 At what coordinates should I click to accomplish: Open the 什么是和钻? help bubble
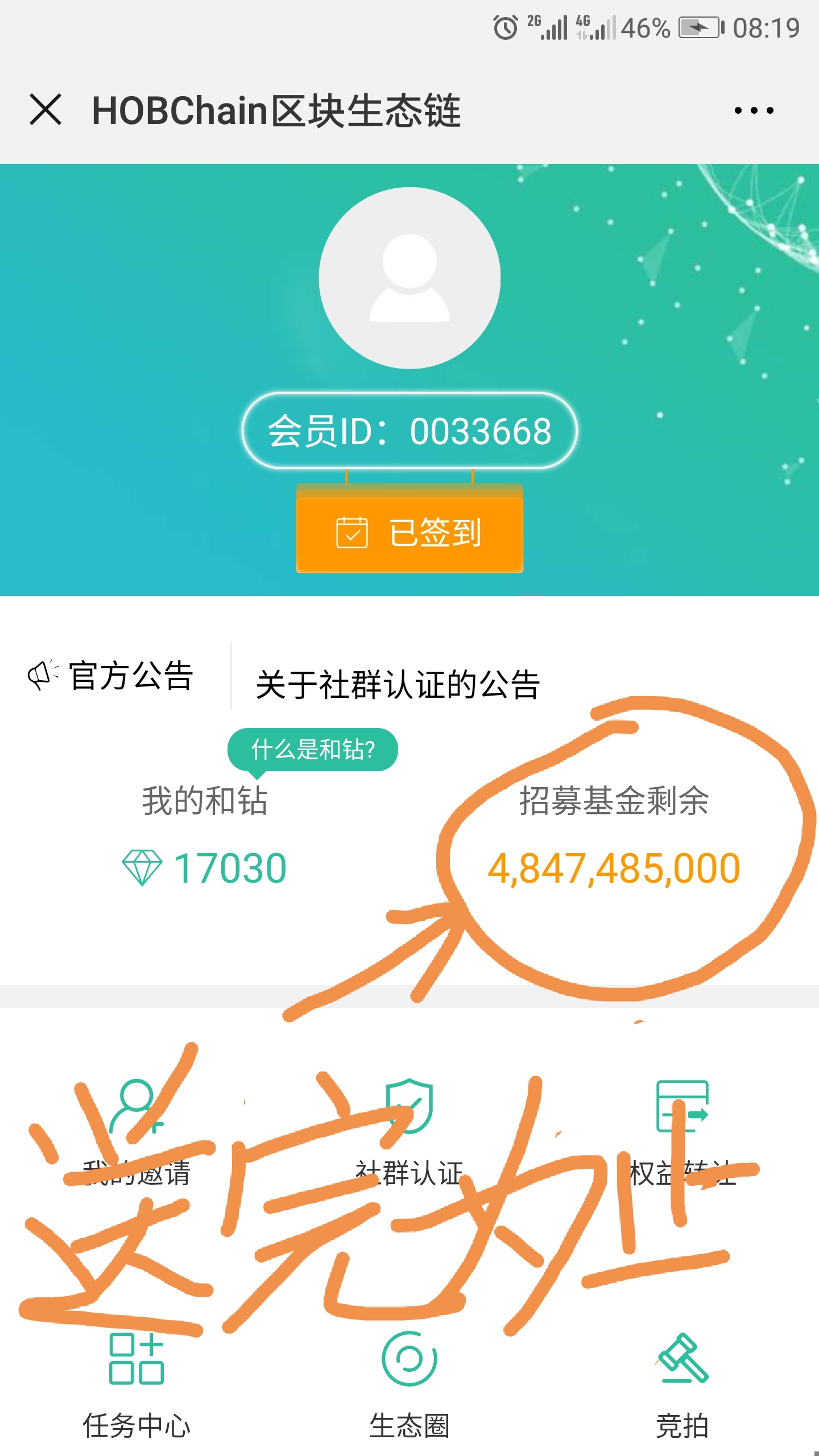coord(313,750)
